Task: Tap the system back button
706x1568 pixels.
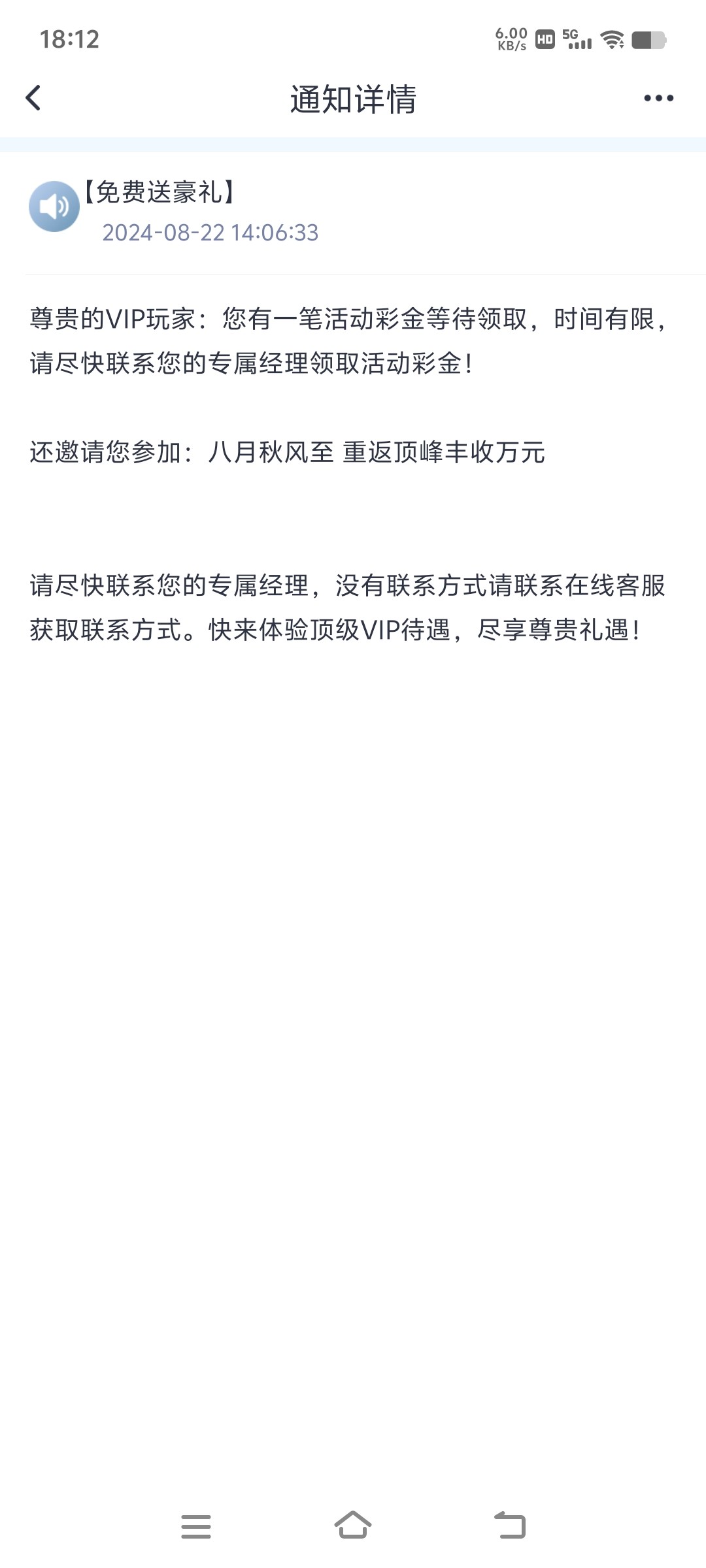Action: (510, 1526)
